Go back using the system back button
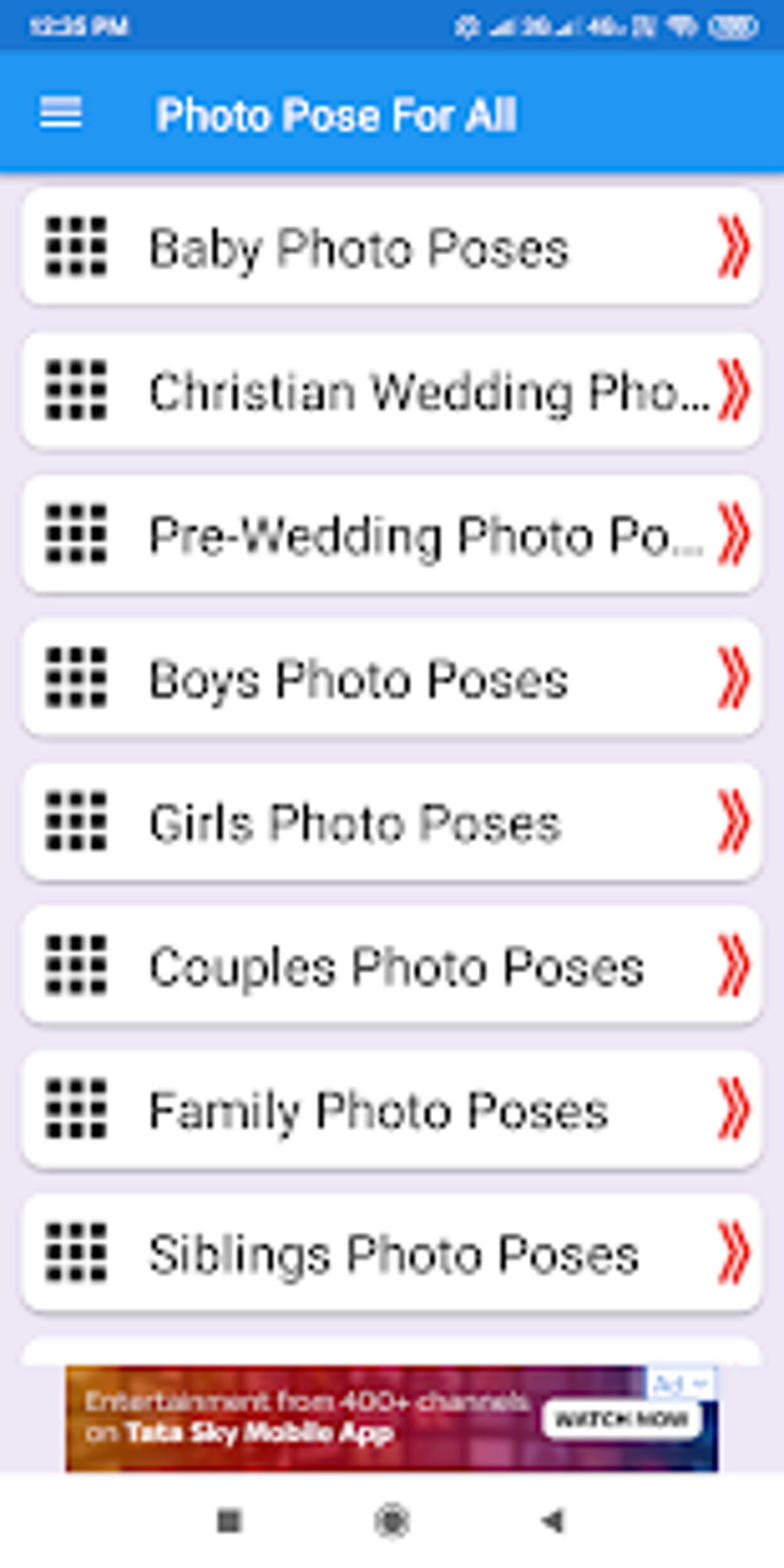 click(x=553, y=1520)
